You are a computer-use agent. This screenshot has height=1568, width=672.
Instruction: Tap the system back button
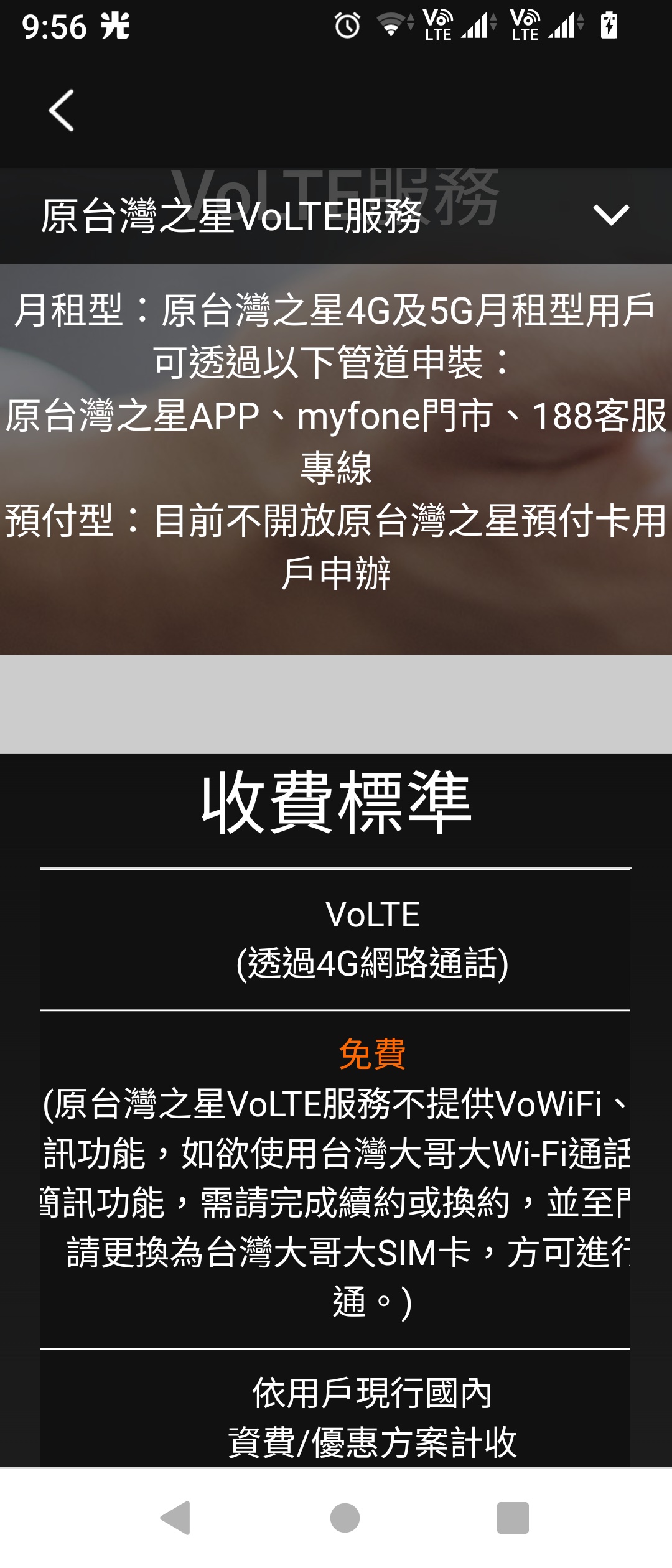pyautogui.click(x=175, y=1518)
